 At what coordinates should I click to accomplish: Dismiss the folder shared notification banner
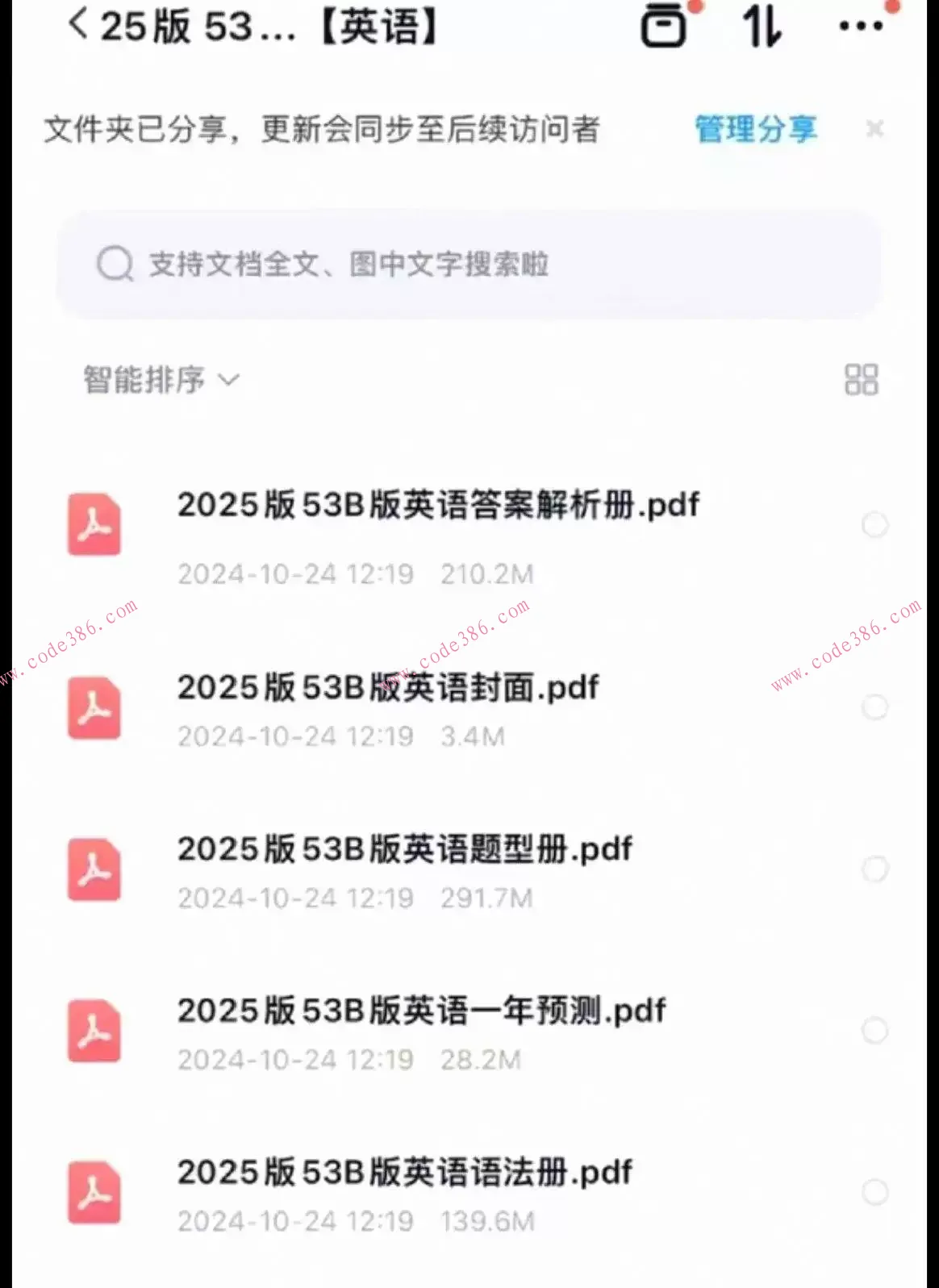point(875,129)
